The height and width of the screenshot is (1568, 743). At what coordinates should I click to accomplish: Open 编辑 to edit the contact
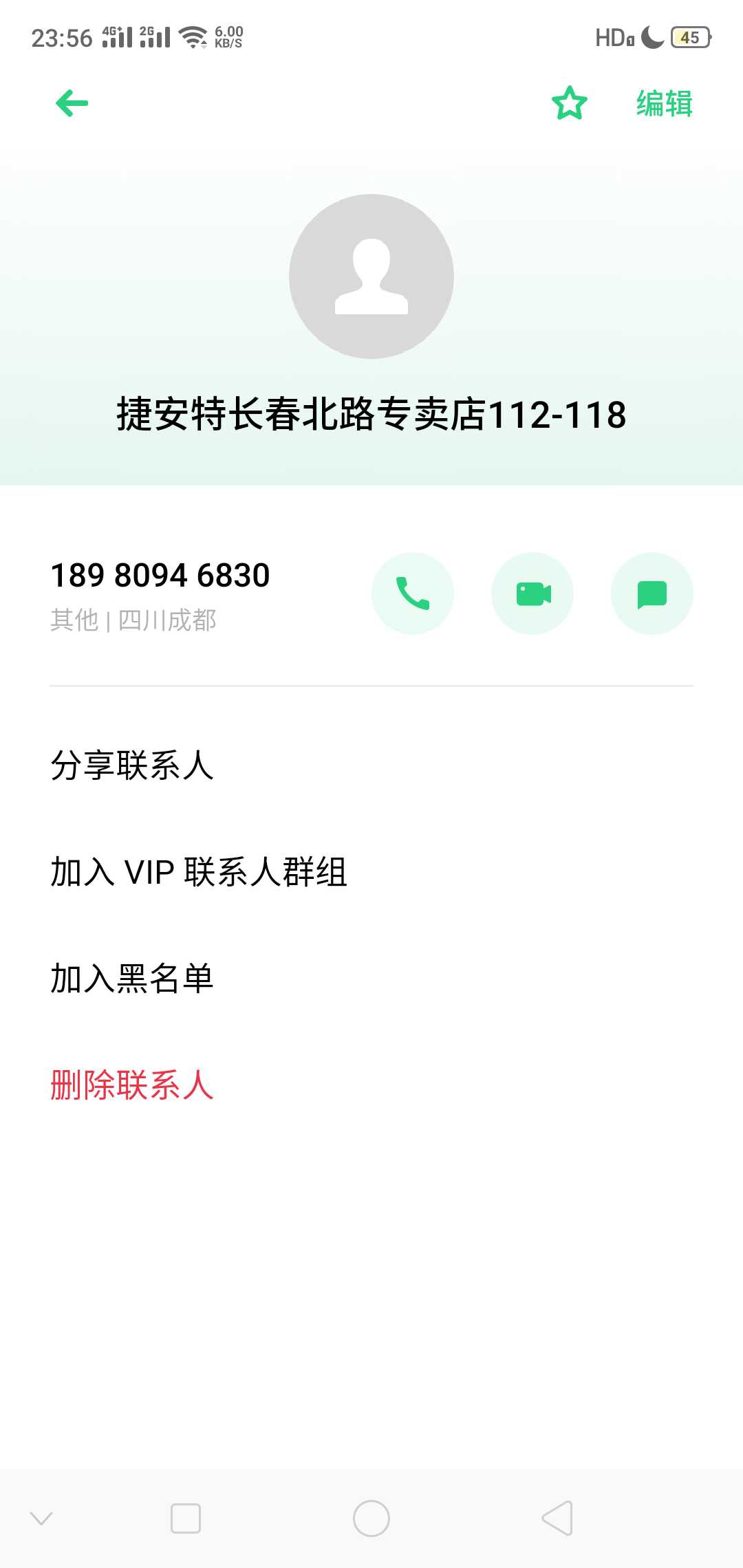pyautogui.click(x=664, y=104)
